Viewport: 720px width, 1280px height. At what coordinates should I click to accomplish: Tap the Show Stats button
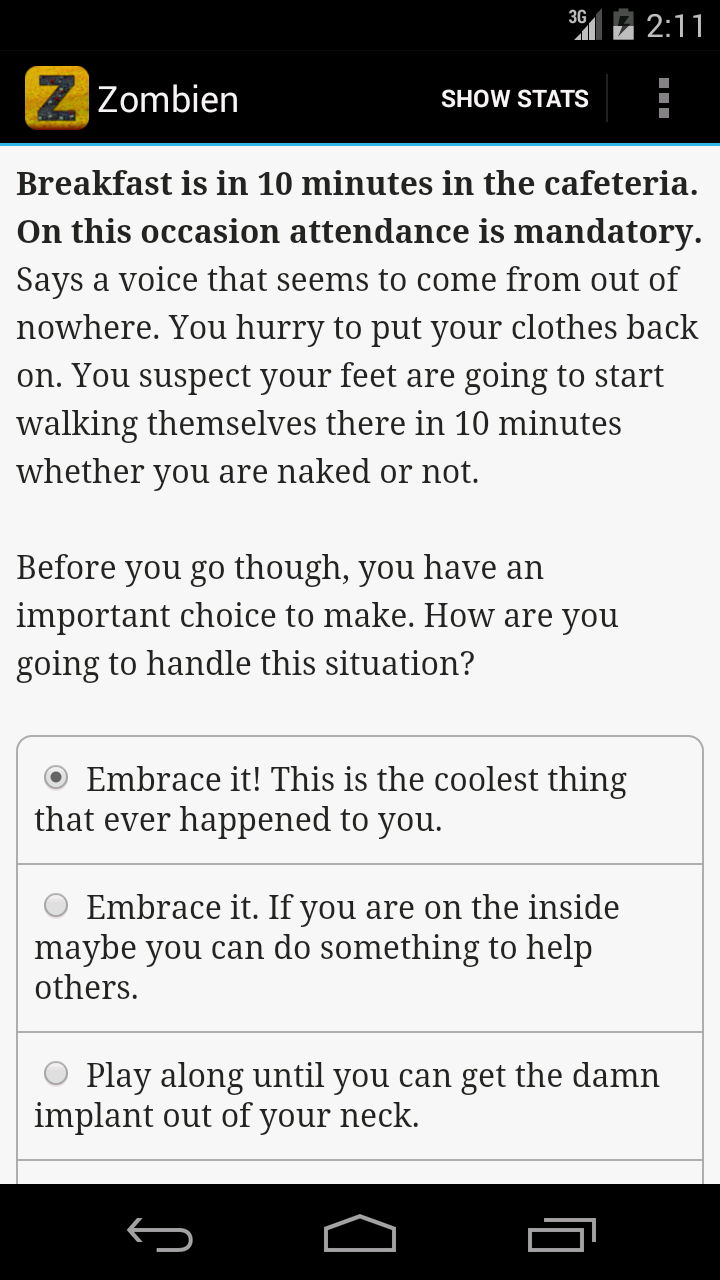click(514, 99)
